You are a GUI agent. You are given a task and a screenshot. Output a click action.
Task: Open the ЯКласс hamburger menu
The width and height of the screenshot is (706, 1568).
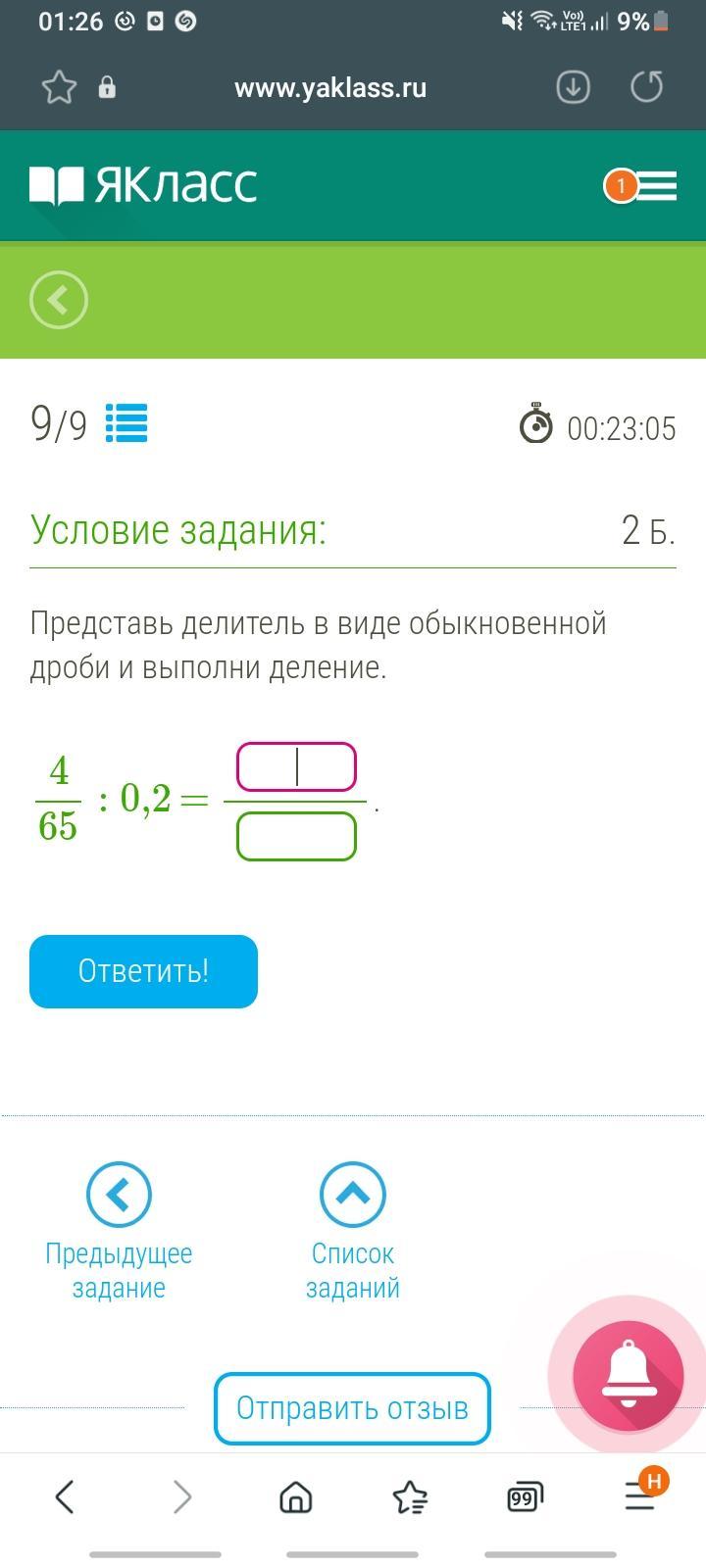point(655,186)
